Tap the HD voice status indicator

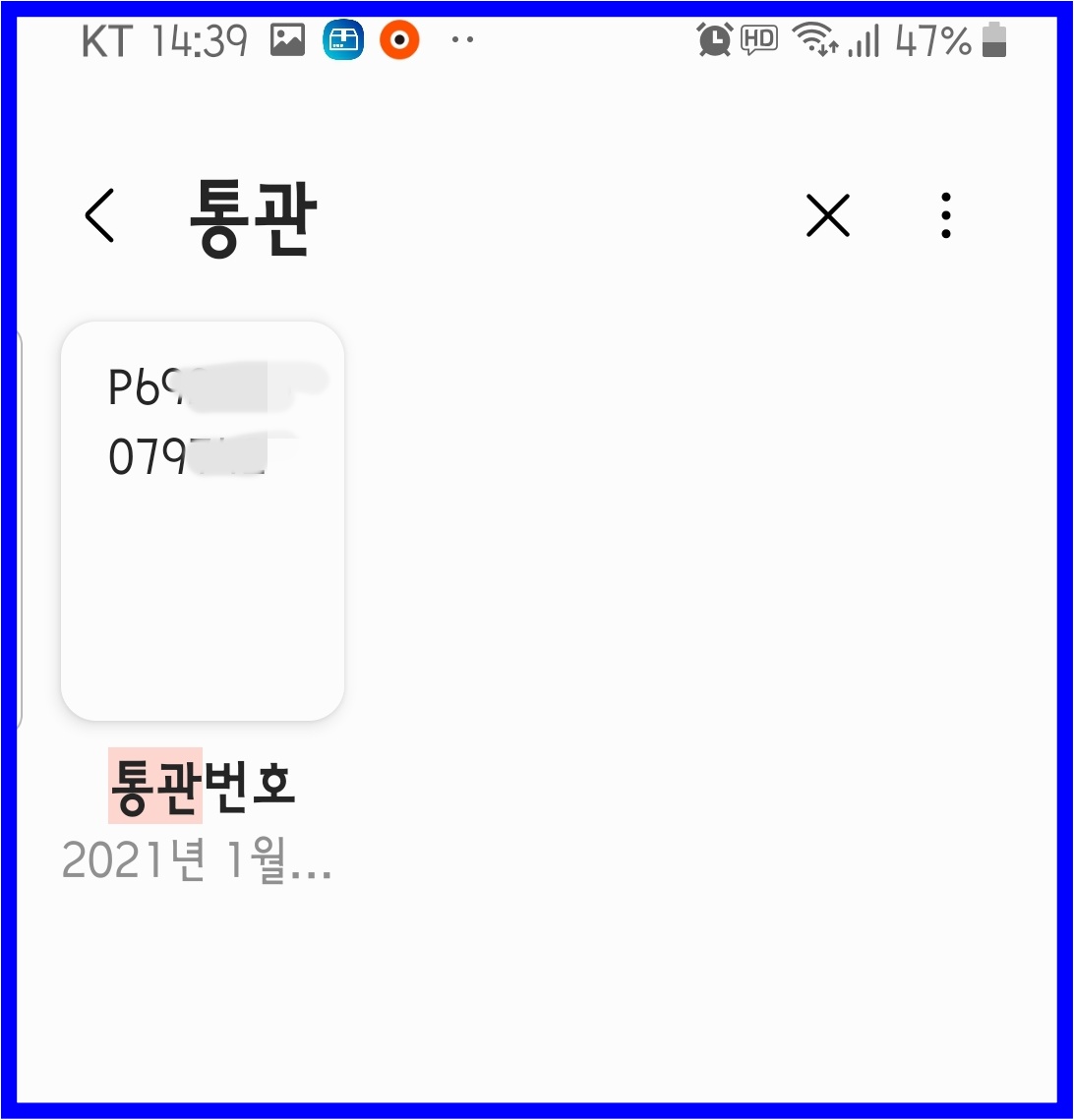tap(758, 40)
